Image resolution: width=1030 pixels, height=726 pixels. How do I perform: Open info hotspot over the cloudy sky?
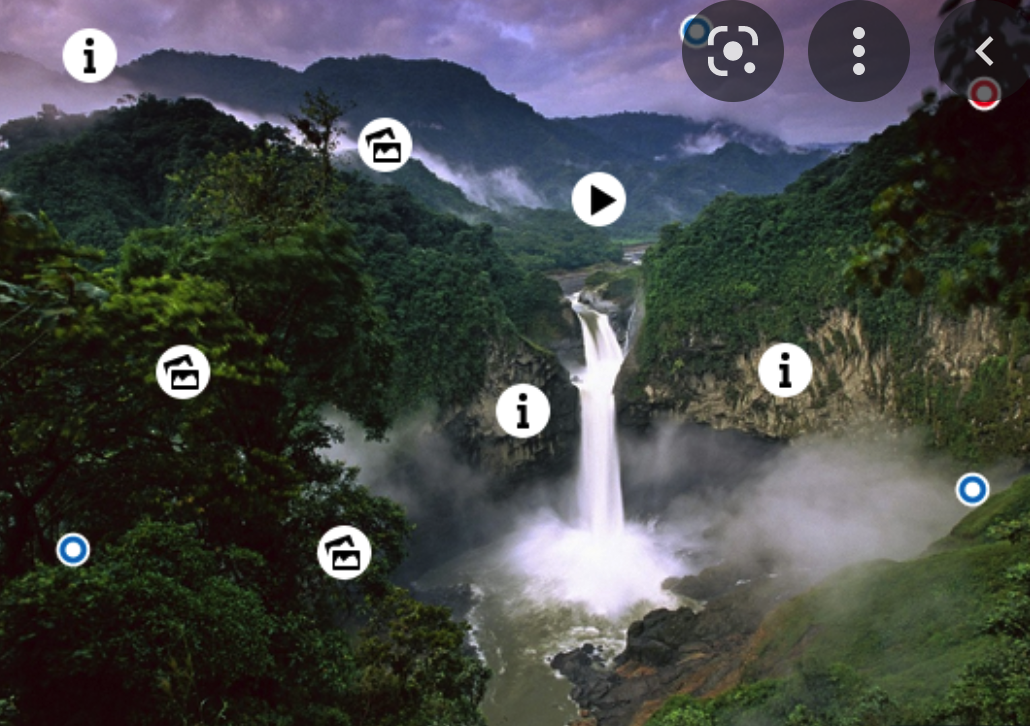pos(90,56)
